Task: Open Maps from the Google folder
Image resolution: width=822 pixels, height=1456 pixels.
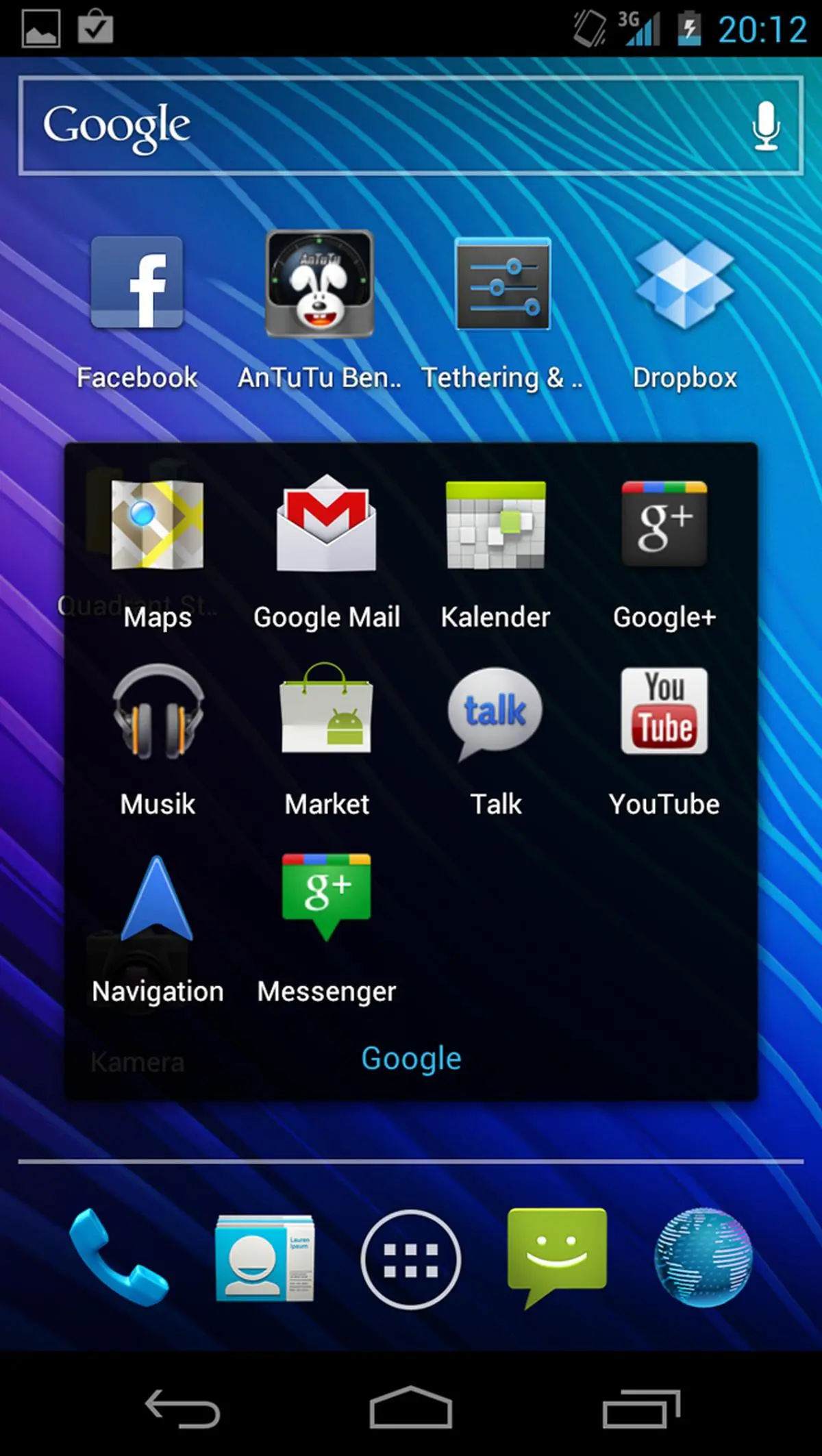Action: click(158, 527)
